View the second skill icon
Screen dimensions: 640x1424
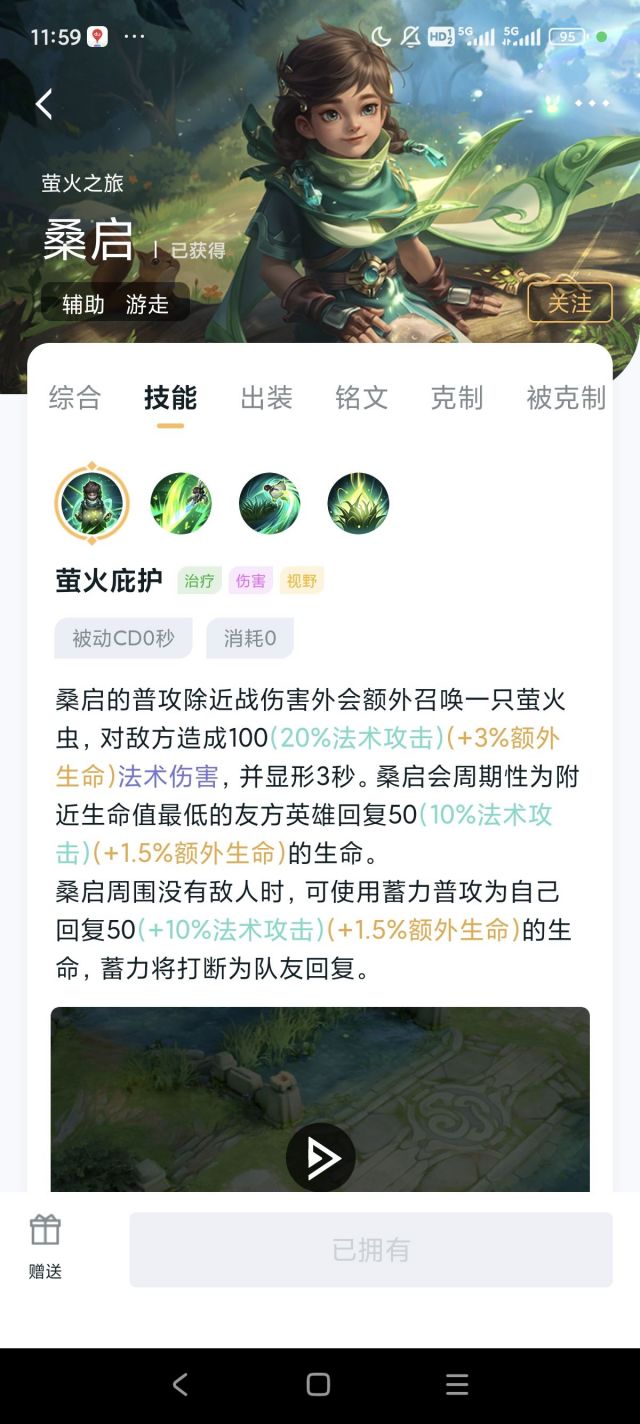click(x=181, y=503)
